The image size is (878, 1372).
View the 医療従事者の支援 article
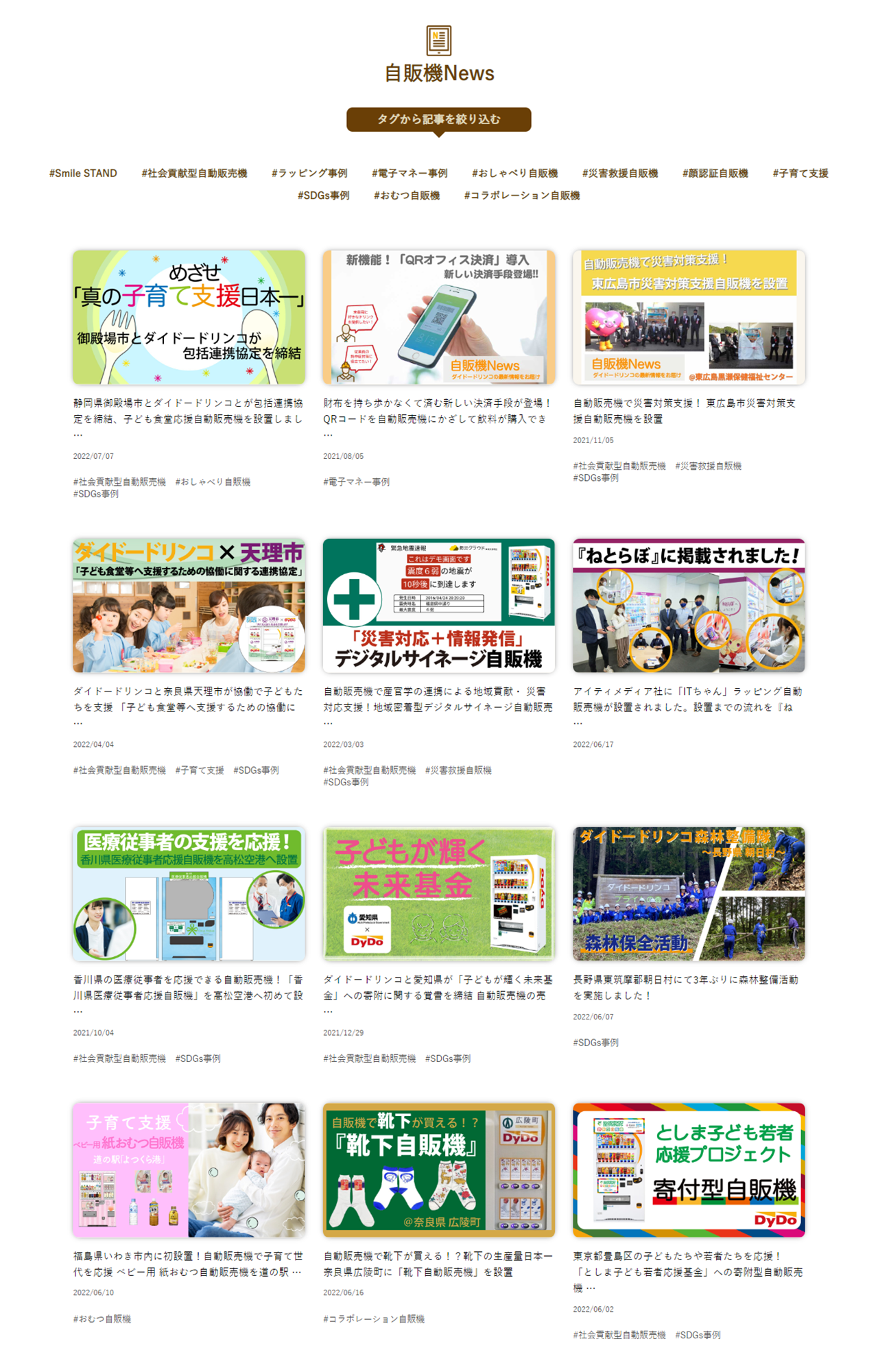(x=189, y=894)
